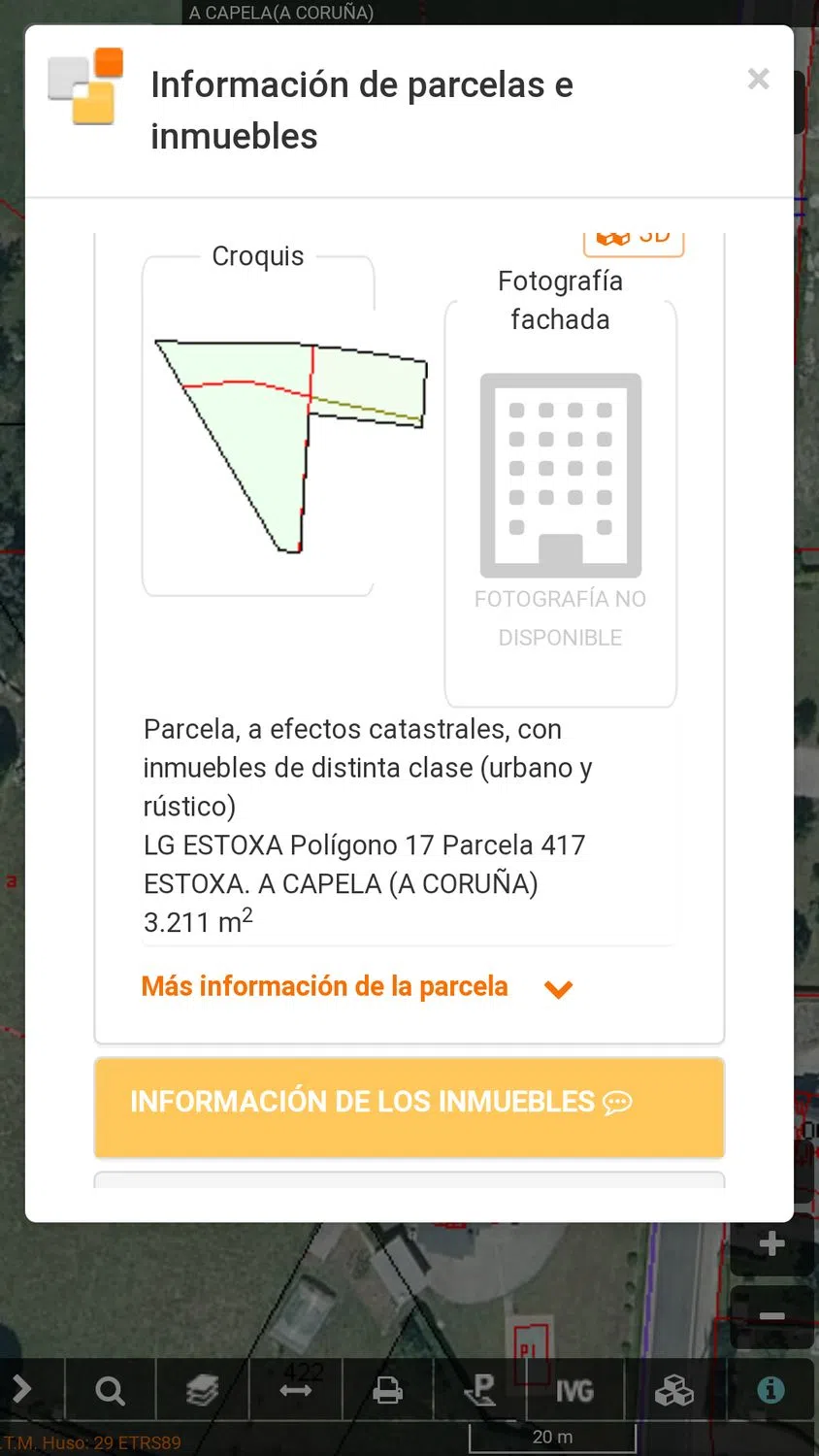Zoom out on the map

click(771, 1316)
